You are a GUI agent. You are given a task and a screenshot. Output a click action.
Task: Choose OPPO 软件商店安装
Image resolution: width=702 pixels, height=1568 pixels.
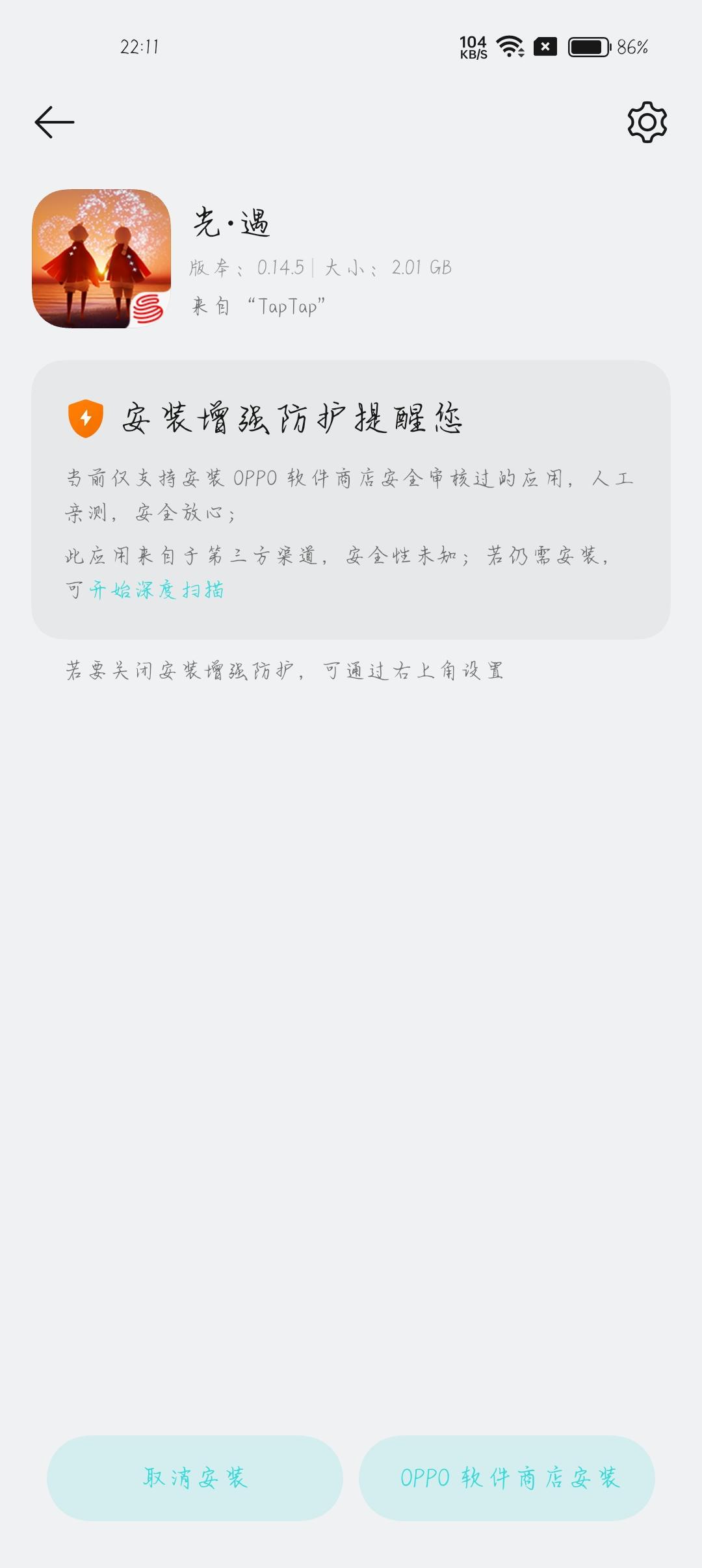pyautogui.click(x=507, y=1478)
